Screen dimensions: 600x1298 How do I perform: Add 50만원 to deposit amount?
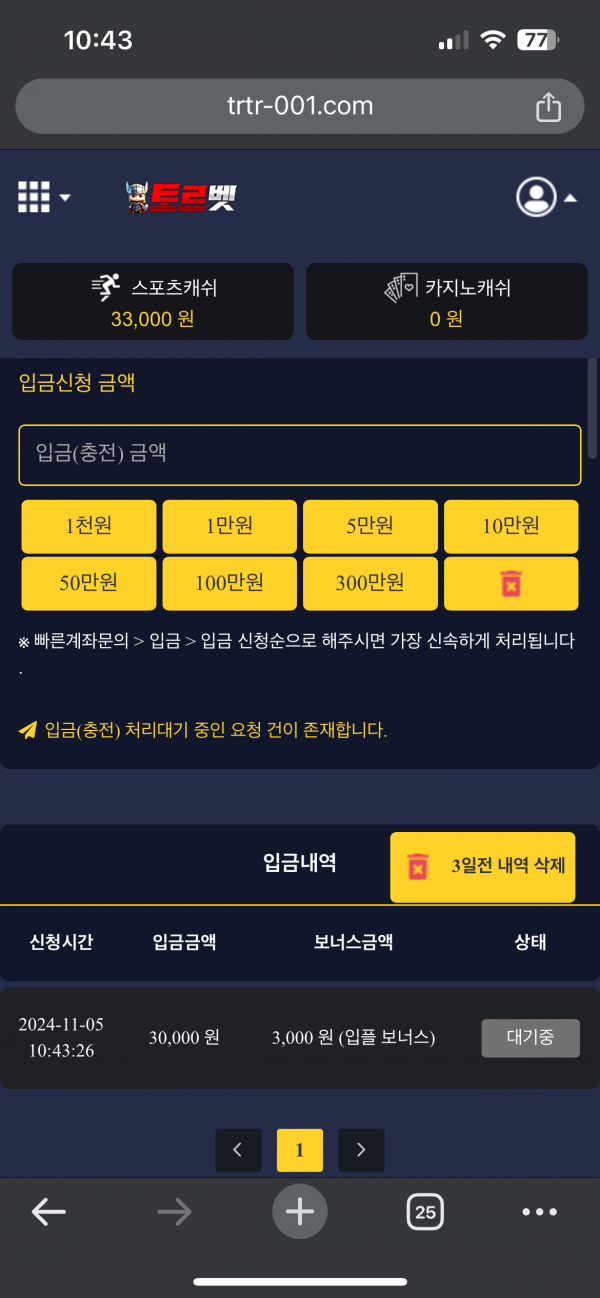coord(89,583)
